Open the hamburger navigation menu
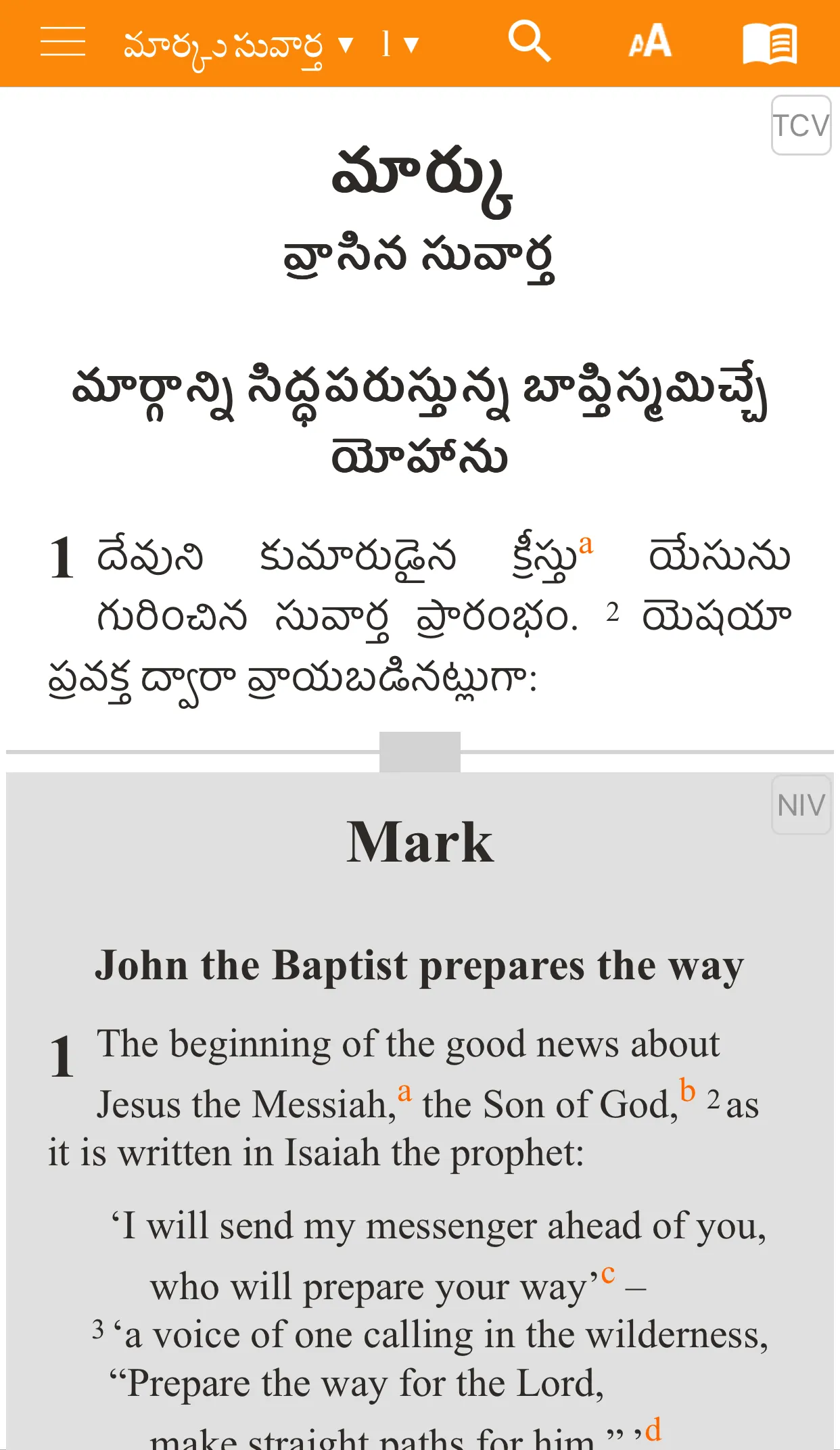The image size is (840, 1450). (x=63, y=42)
